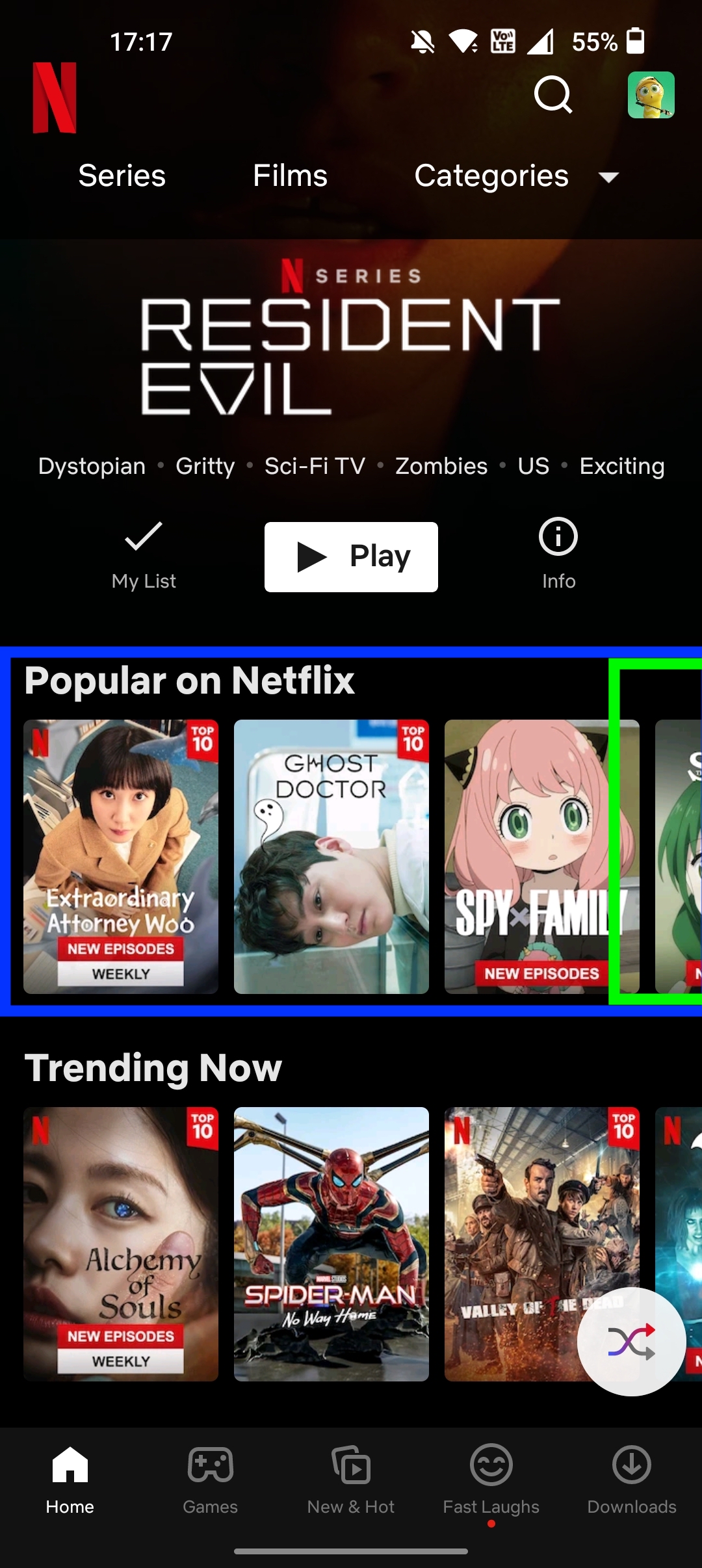Filter by Films

[290, 176]
